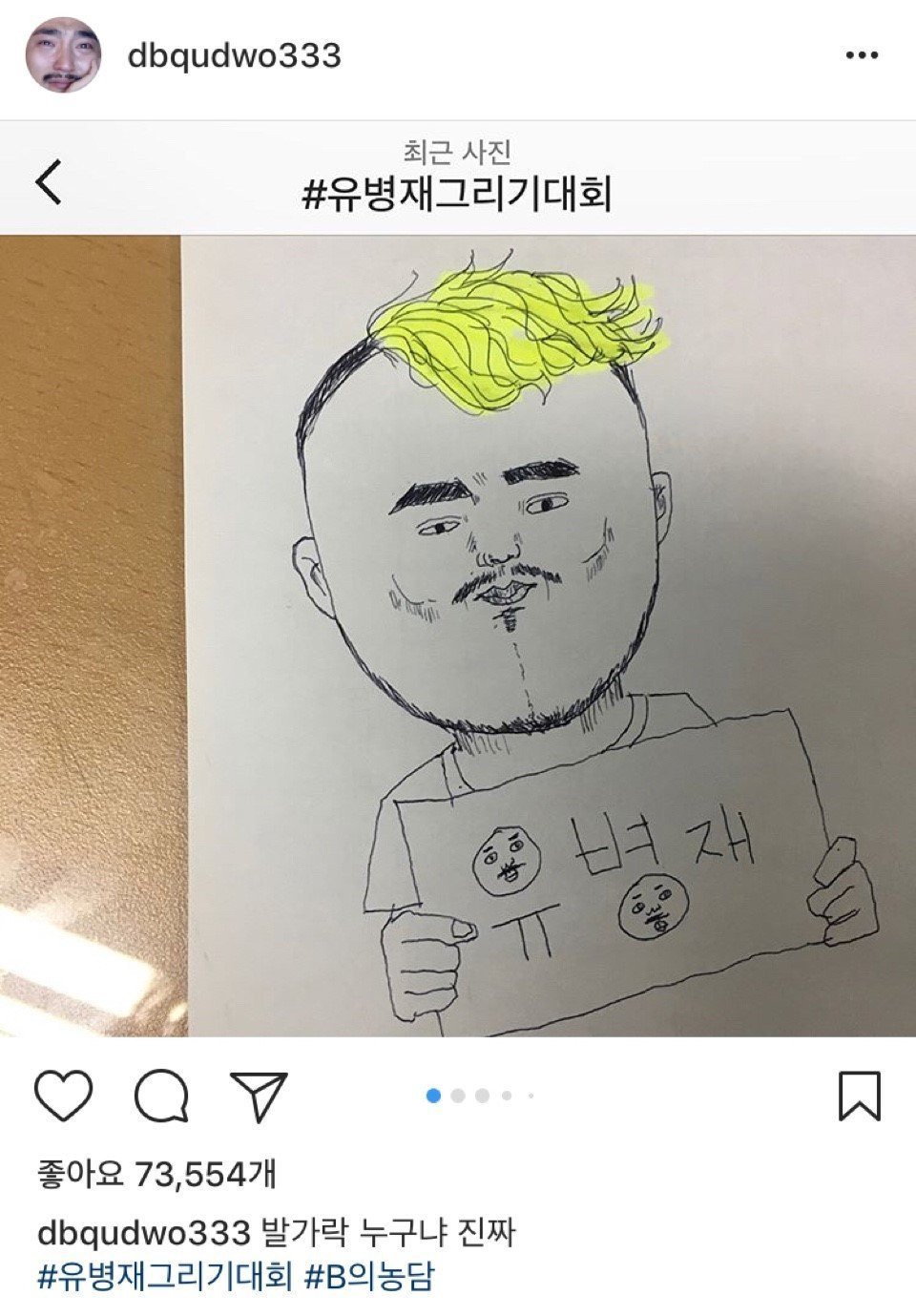Open the dbqudwo333 username in the post header
Screen dimensions: 916x1316
234,55
